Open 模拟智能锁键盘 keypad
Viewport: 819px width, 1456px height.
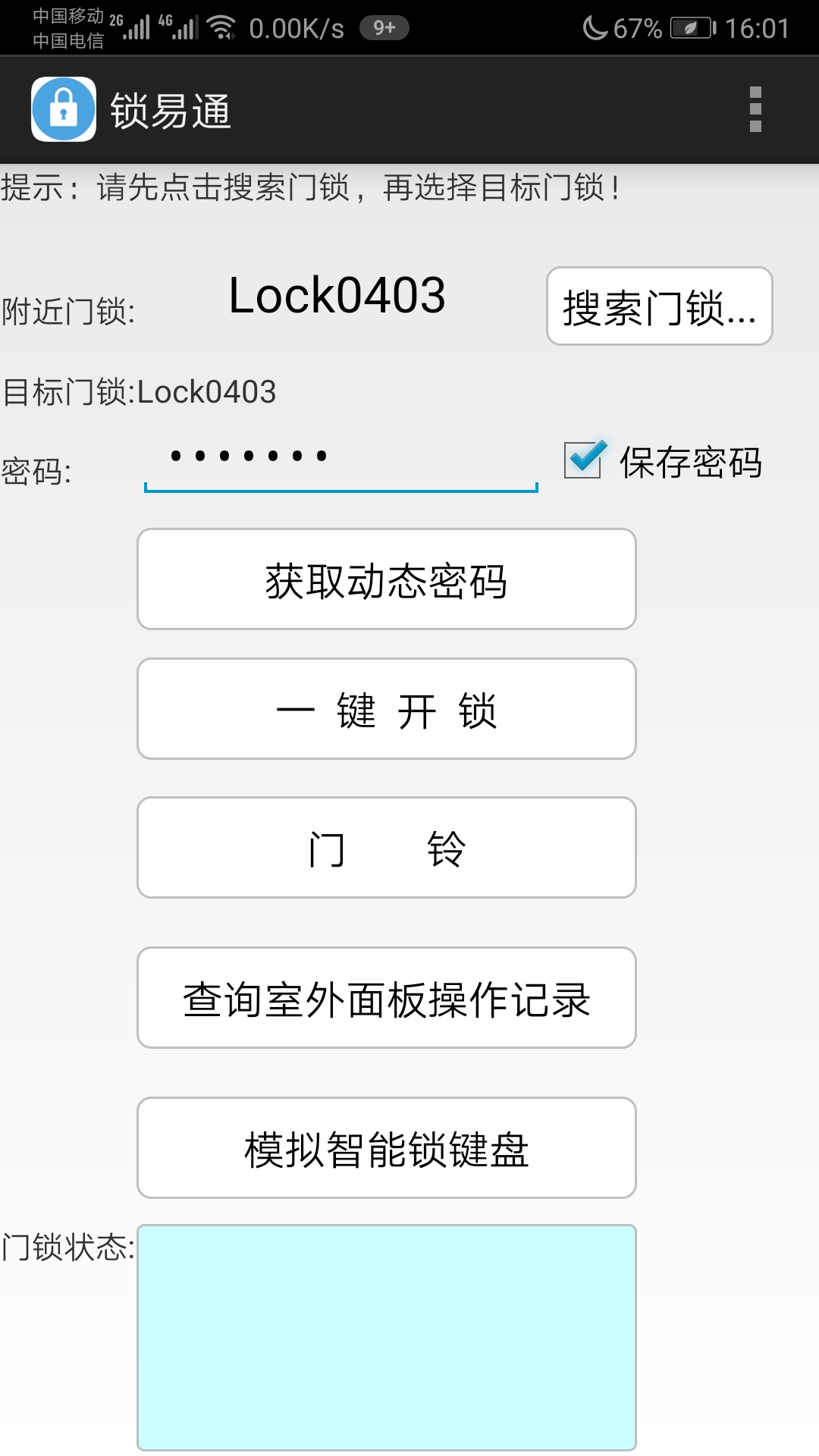click(386, 1148)
